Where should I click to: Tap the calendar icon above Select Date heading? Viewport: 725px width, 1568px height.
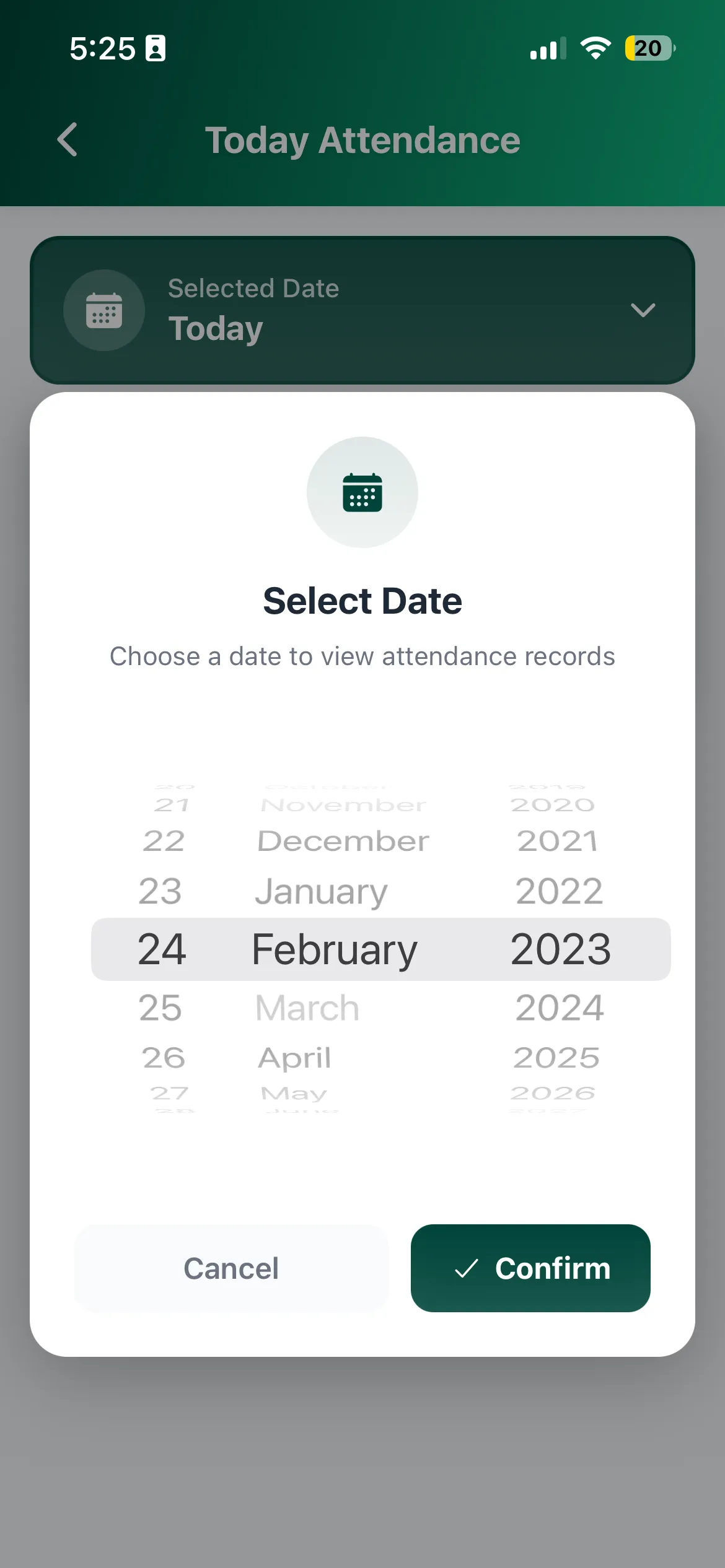click(x=362, y=491)
